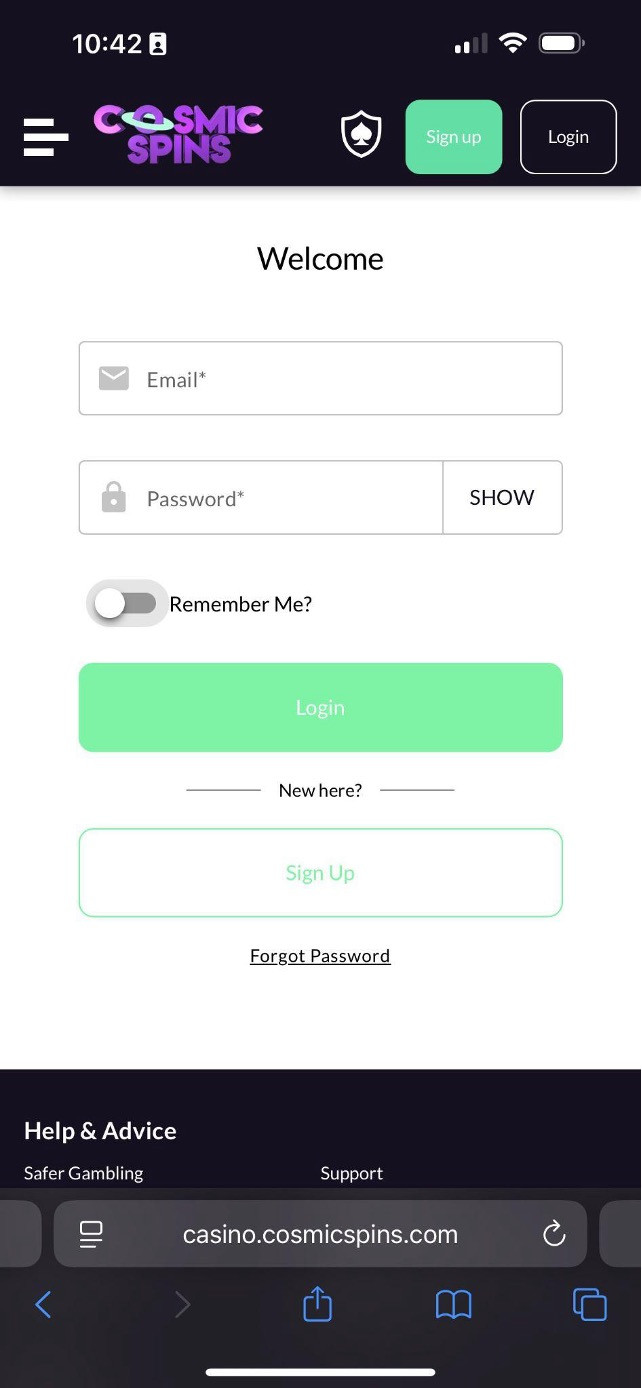The width and height of the screenshot is (642, 1388).
Task: Open the Support footer link
Action: tap(351, 1173)
